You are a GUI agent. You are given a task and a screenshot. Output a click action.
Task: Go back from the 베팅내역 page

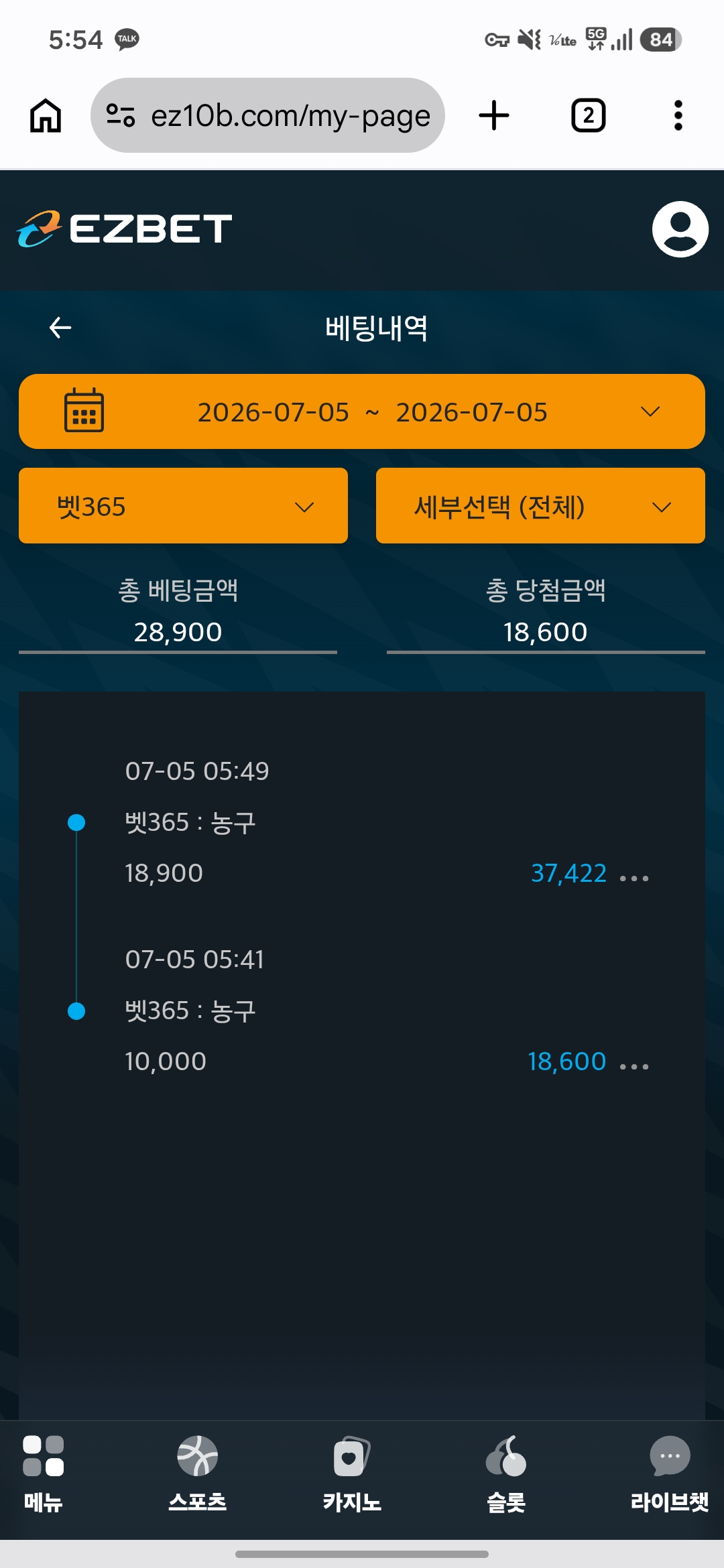point(60,328)
